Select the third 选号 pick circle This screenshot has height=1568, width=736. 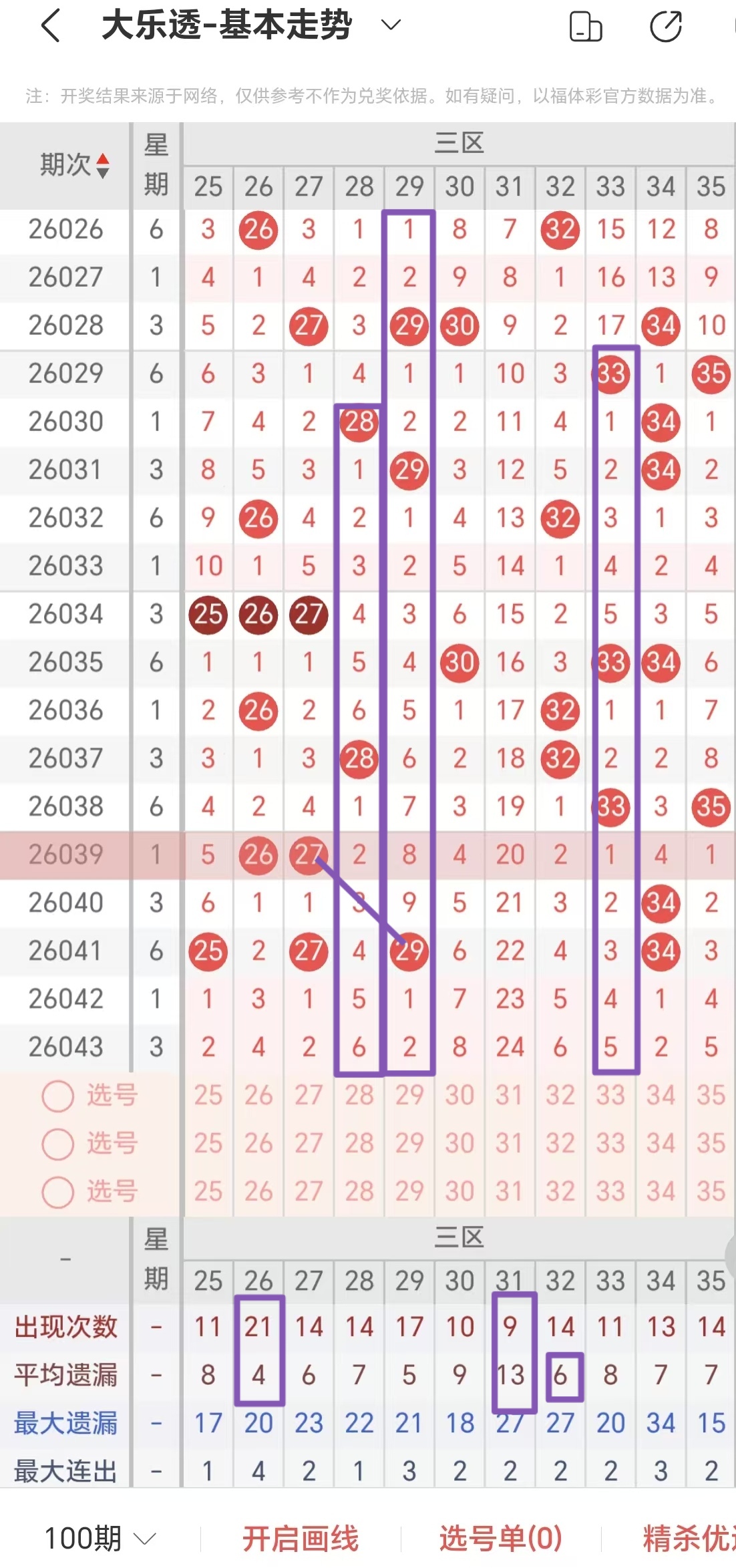[x=59, y=1192]
